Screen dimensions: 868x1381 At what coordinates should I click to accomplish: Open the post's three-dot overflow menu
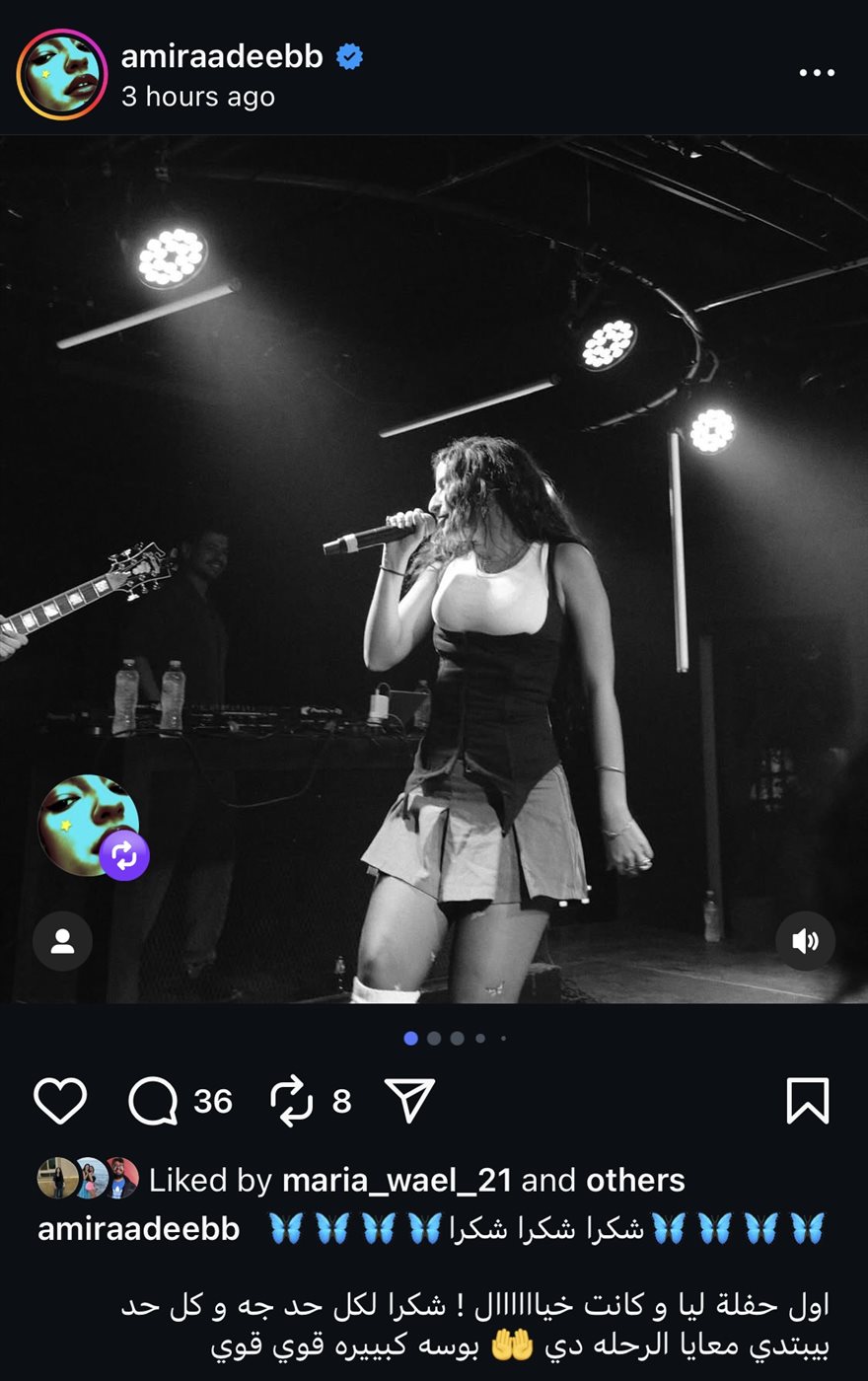pyautogui.click(x=817, y=73)
